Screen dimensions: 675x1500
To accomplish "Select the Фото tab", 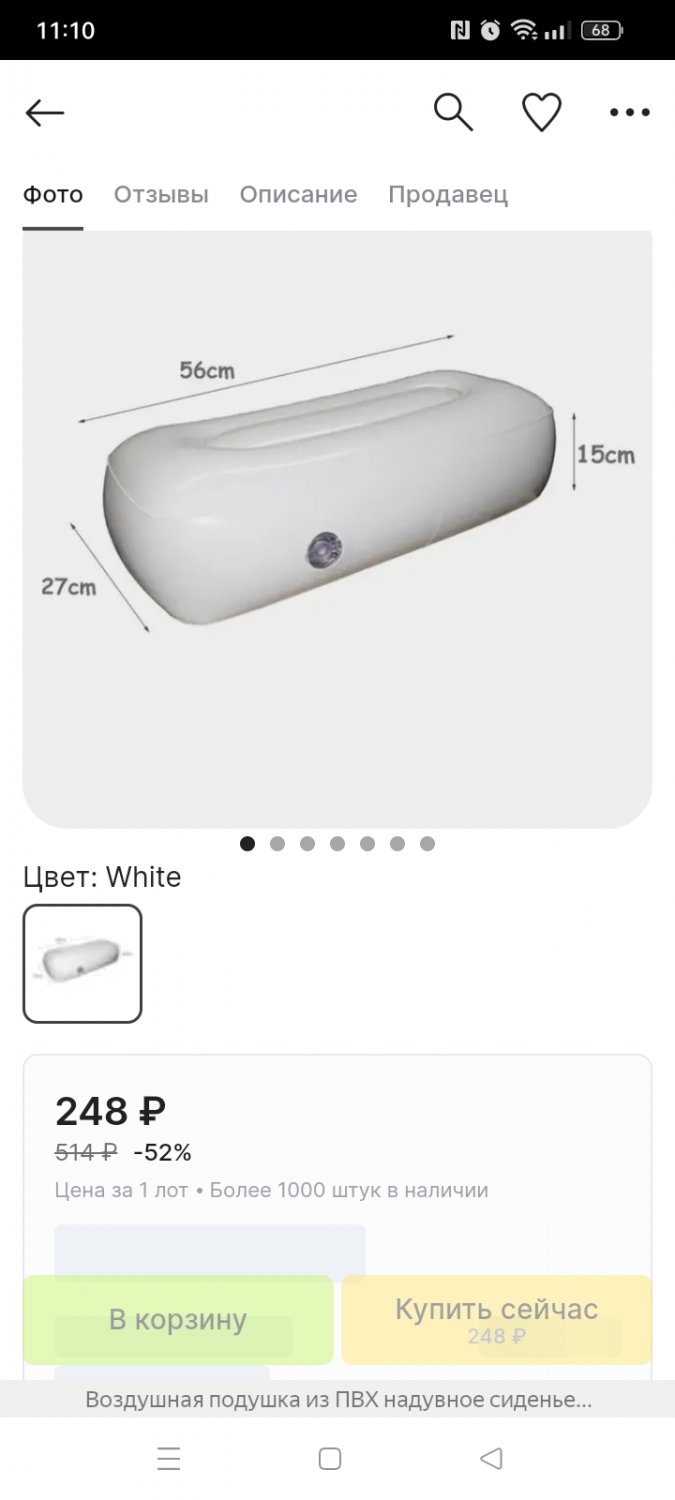I will click(x=53, y=194).
